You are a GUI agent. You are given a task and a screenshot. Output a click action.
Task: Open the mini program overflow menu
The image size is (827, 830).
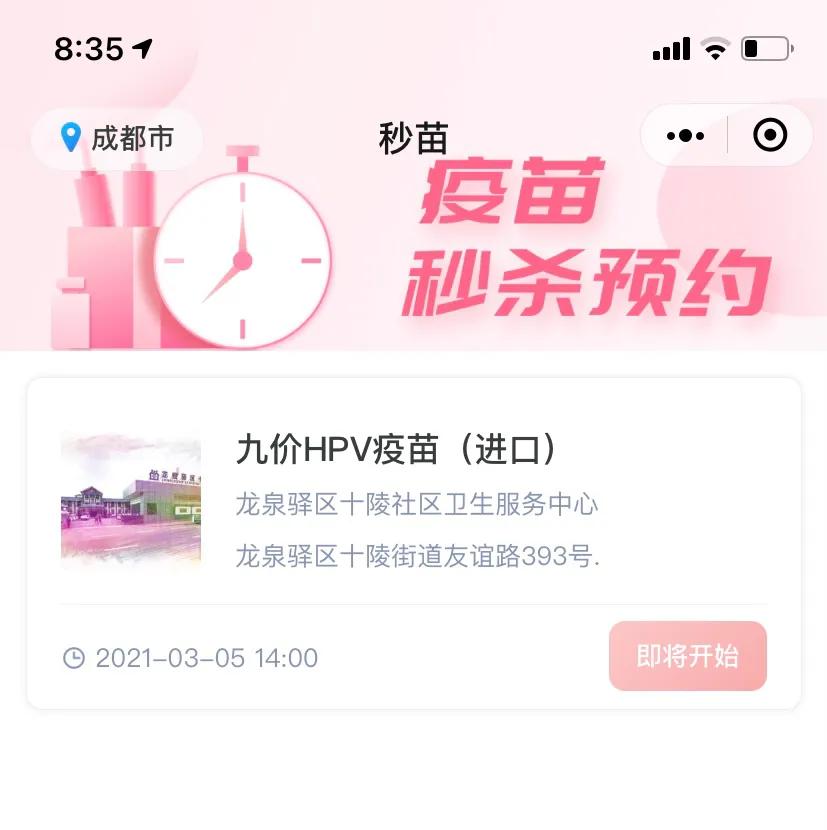click(685, 136)
